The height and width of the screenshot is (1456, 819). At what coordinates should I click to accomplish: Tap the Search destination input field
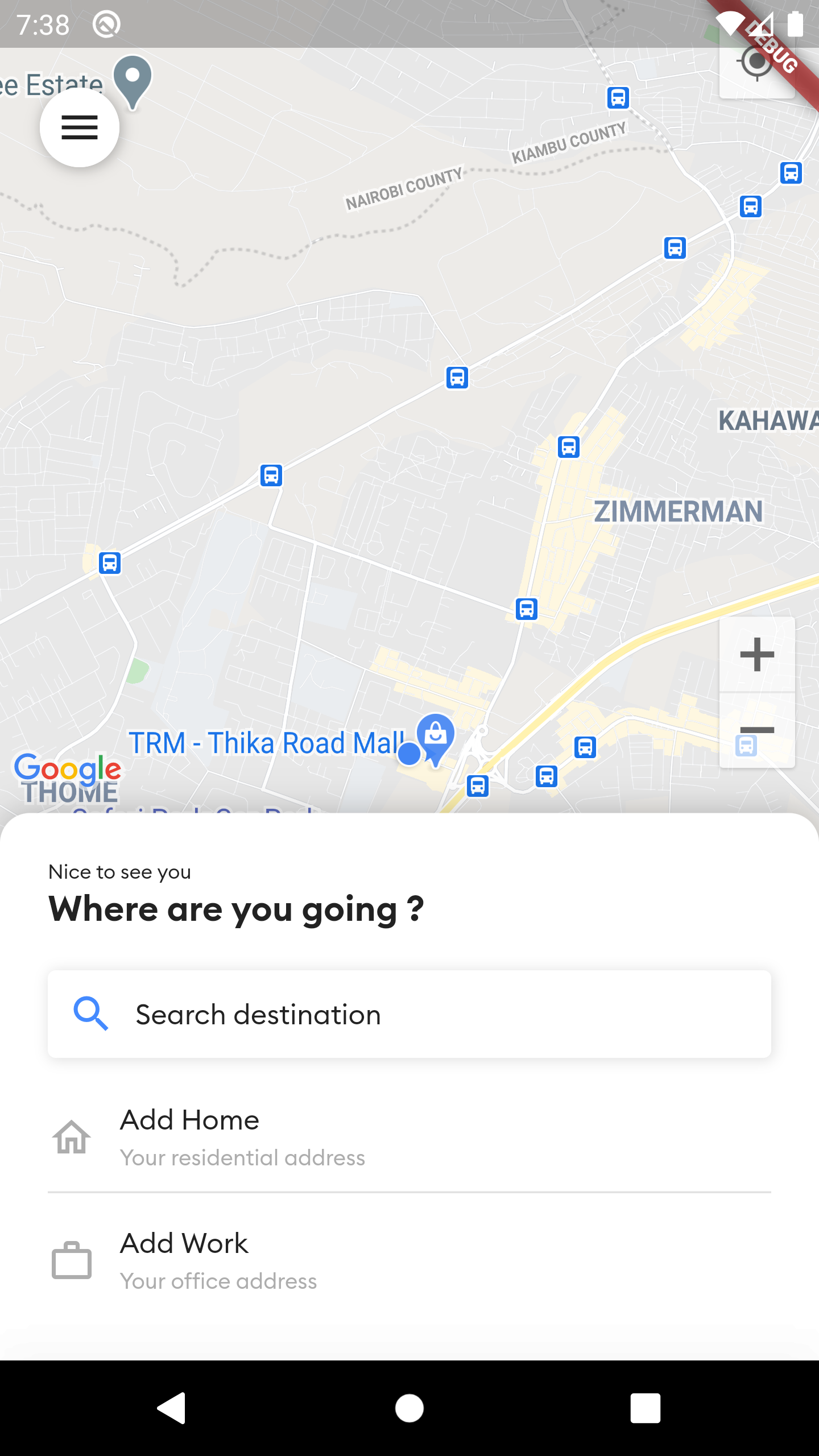[x=408, y=1014]
